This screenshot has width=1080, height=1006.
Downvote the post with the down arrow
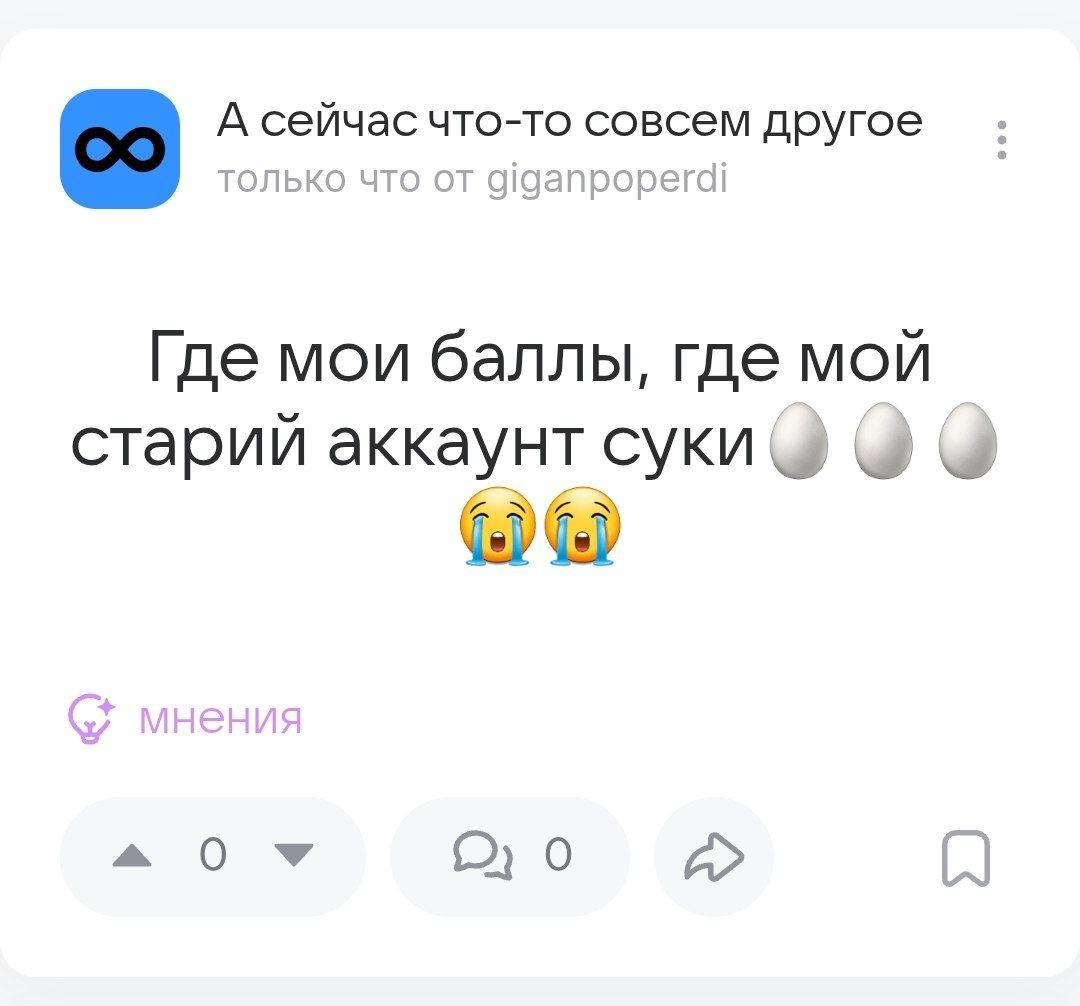coord(292,856)
